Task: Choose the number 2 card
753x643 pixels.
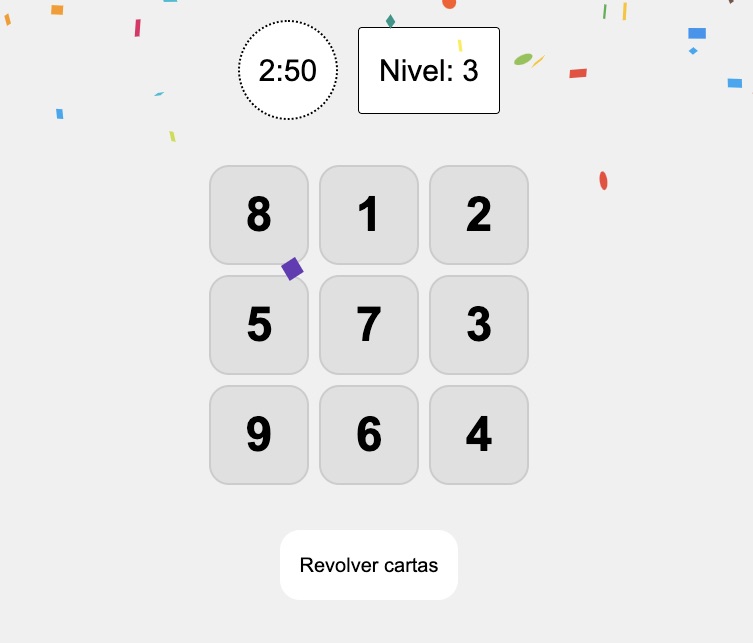Action: 479,215
